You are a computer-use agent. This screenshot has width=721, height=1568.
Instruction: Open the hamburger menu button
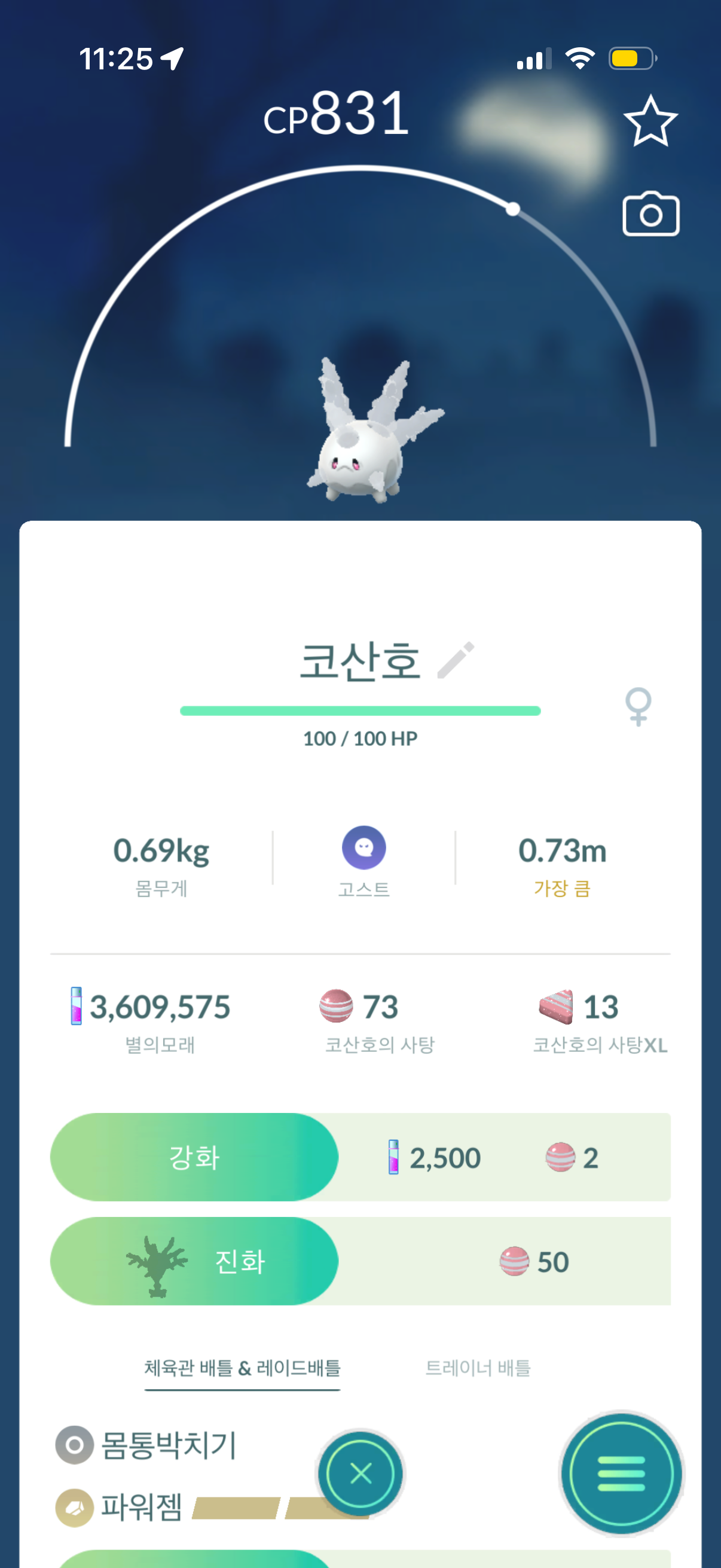tap(621, 1473)
